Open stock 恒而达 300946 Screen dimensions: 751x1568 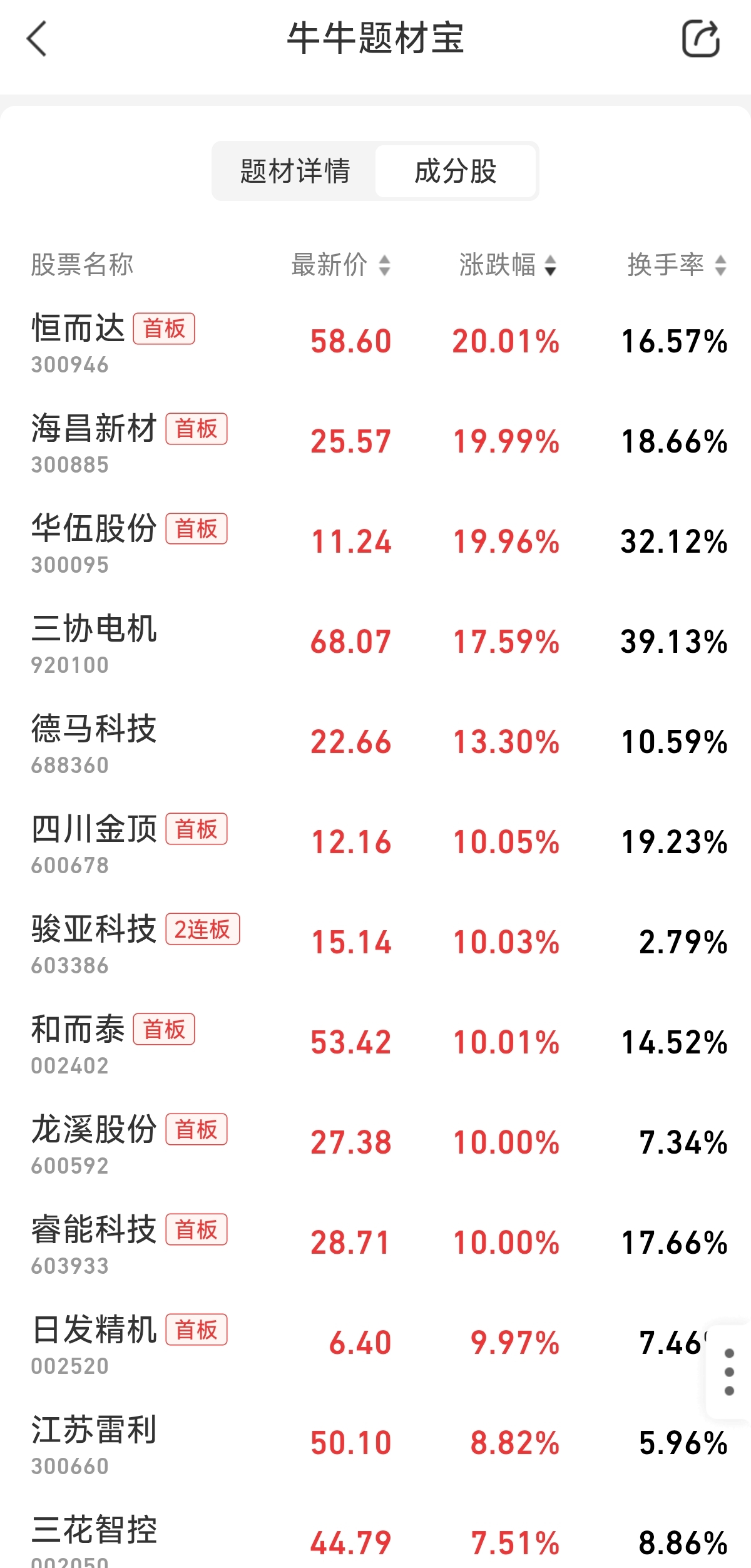coord(78,342)
